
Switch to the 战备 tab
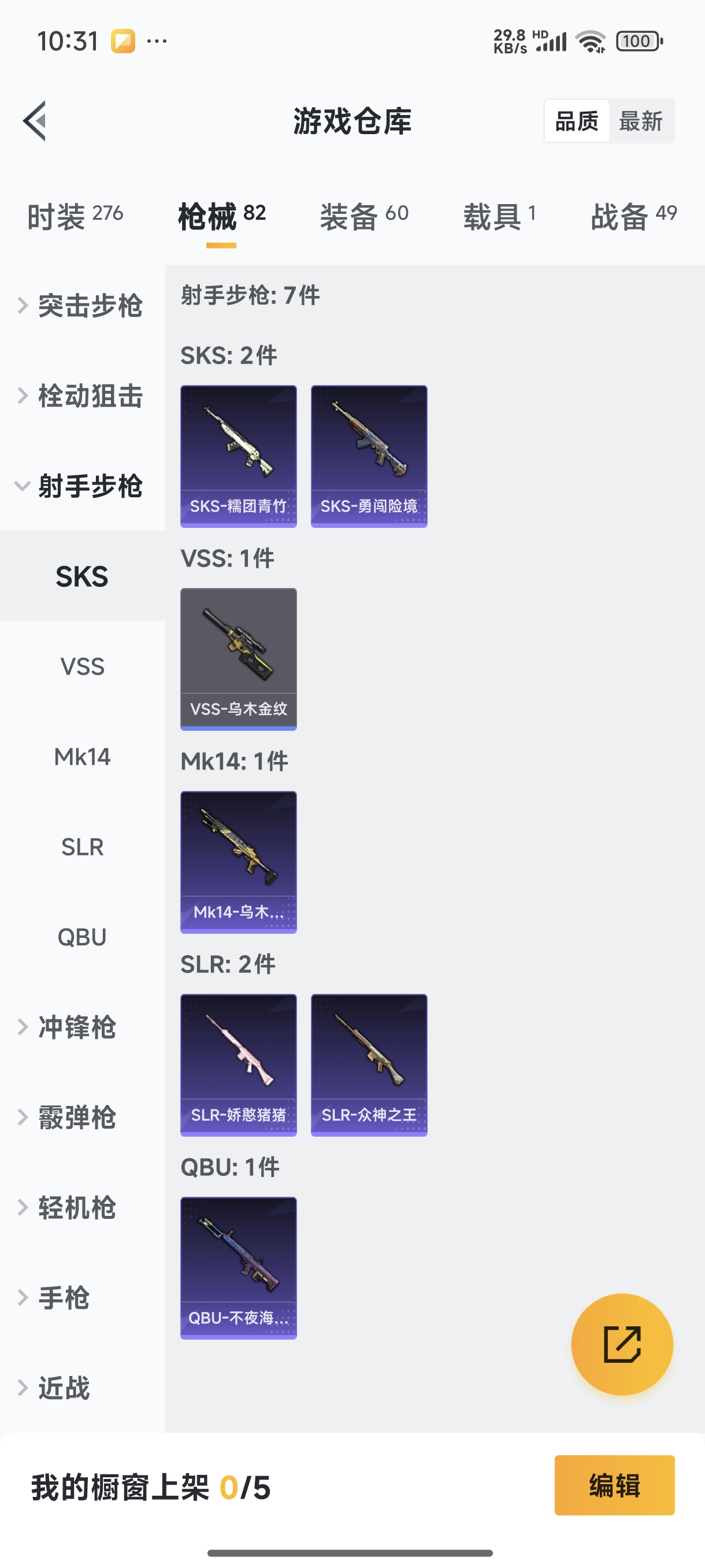[x=633, y=216]
